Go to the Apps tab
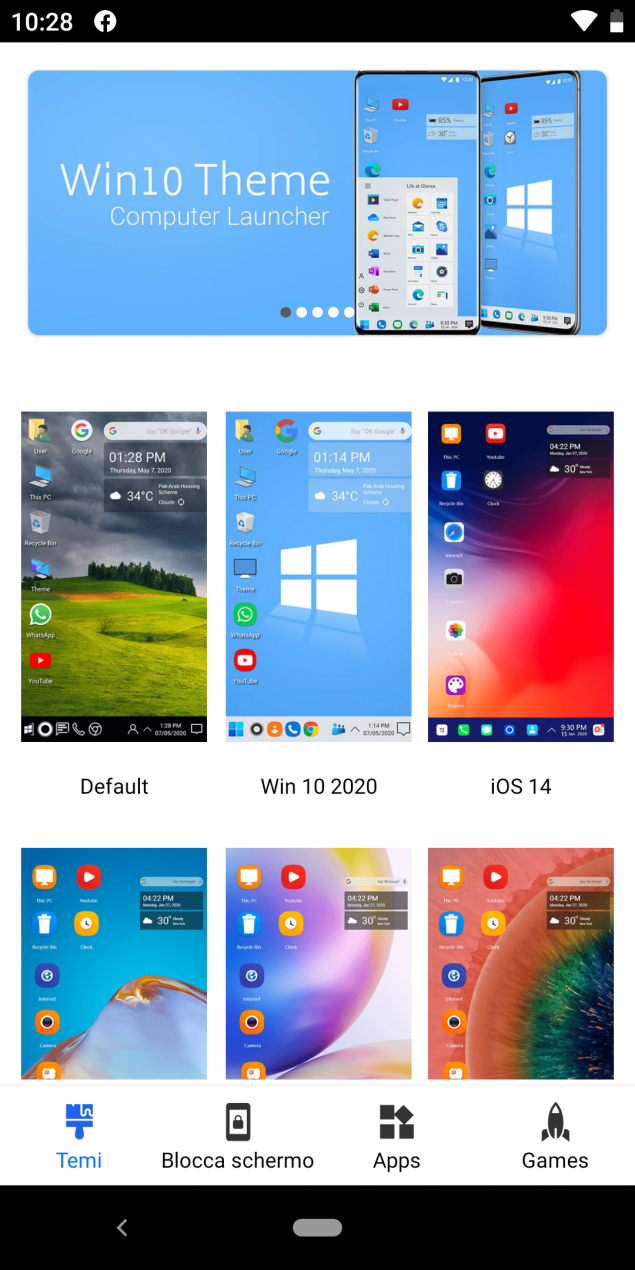 397,1136
